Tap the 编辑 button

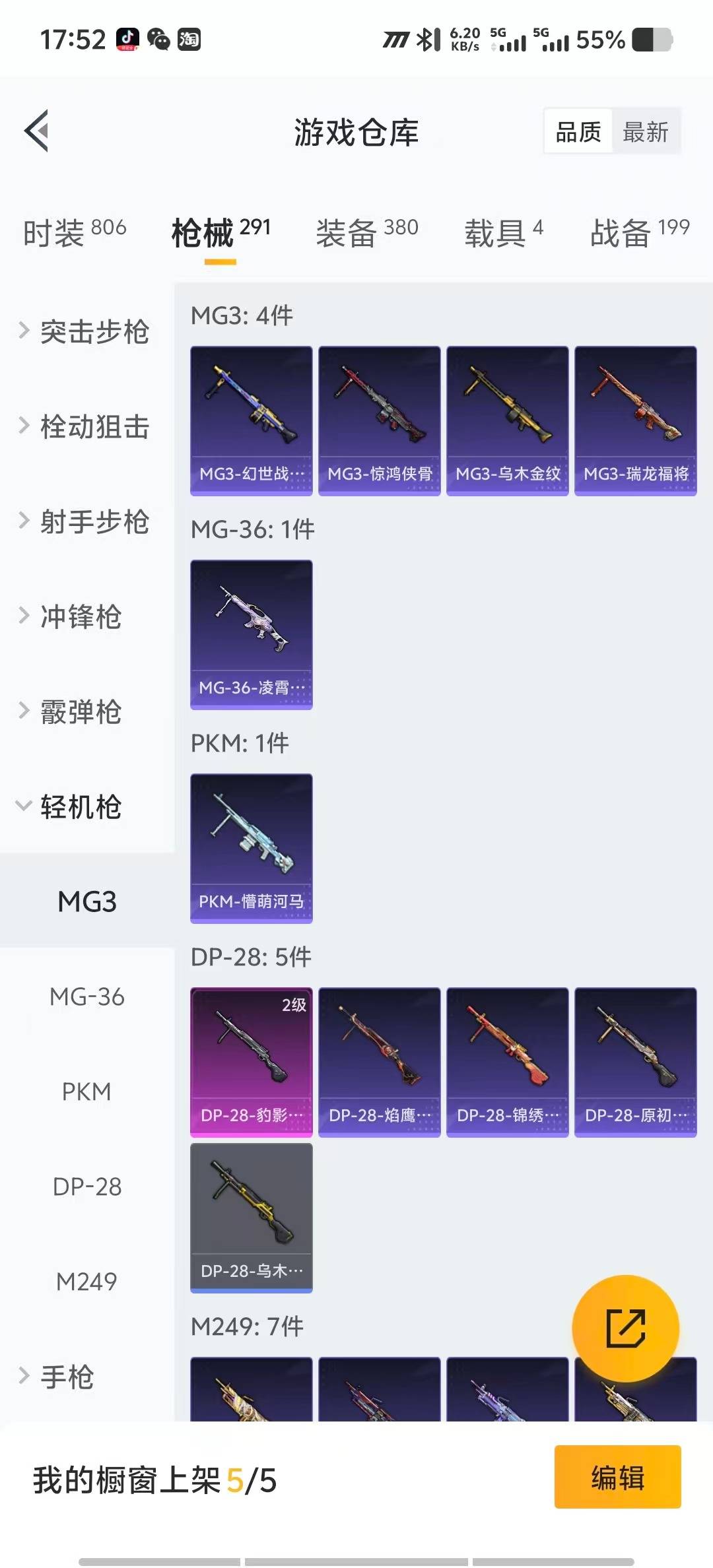617,1478
